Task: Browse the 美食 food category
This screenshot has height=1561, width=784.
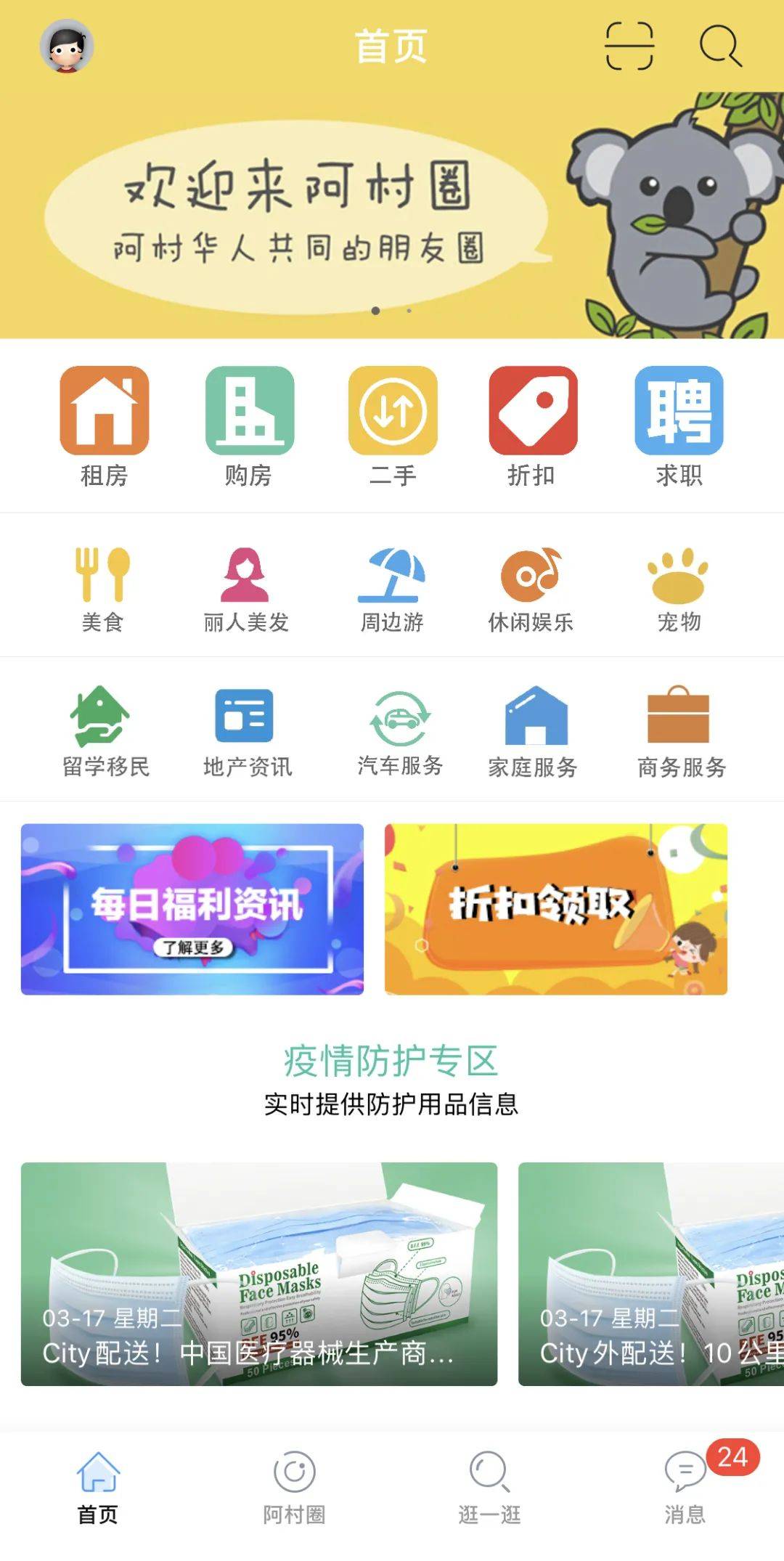Action: (102, 590)
